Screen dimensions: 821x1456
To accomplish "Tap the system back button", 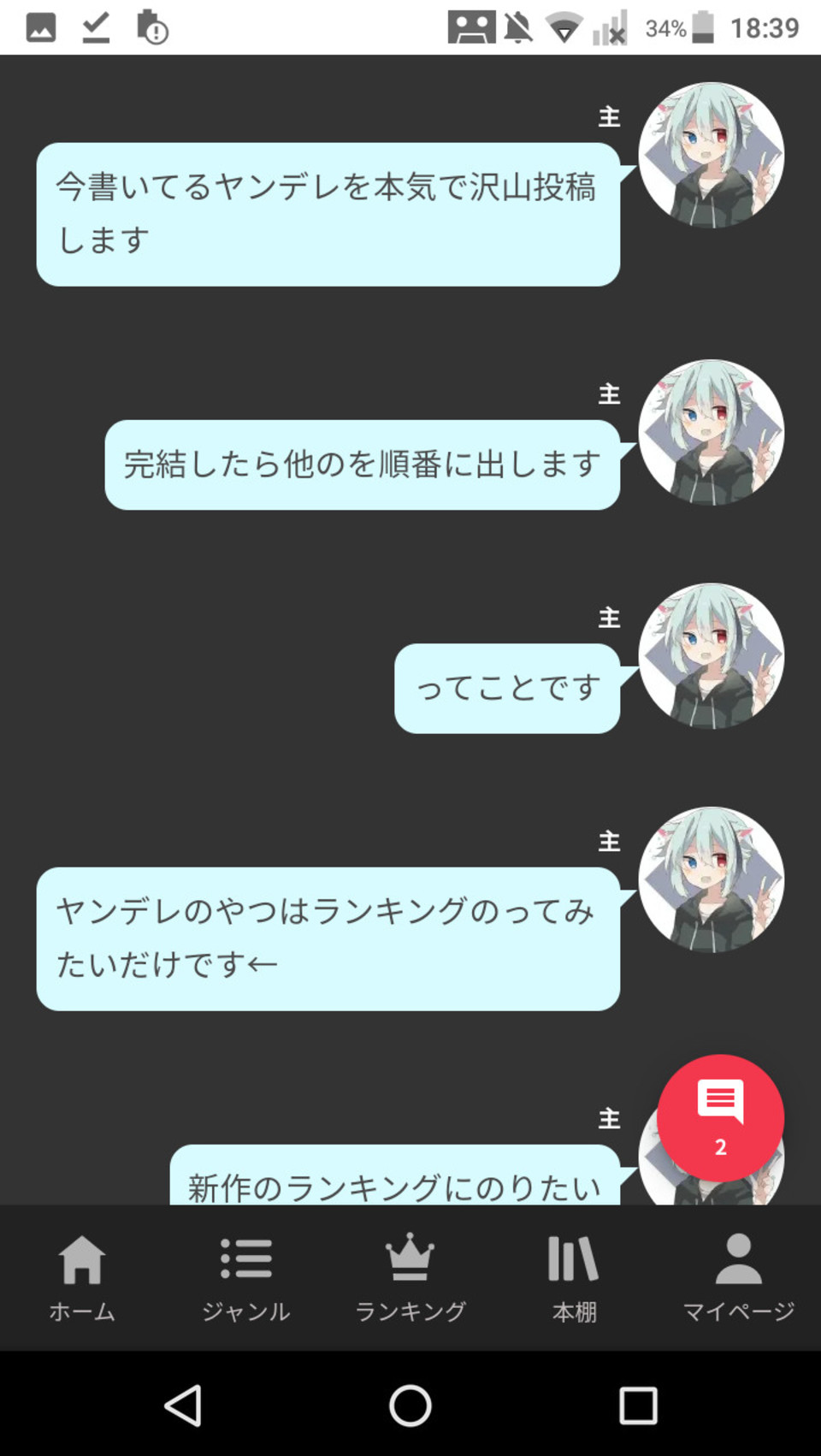I will coord(183,1405).
